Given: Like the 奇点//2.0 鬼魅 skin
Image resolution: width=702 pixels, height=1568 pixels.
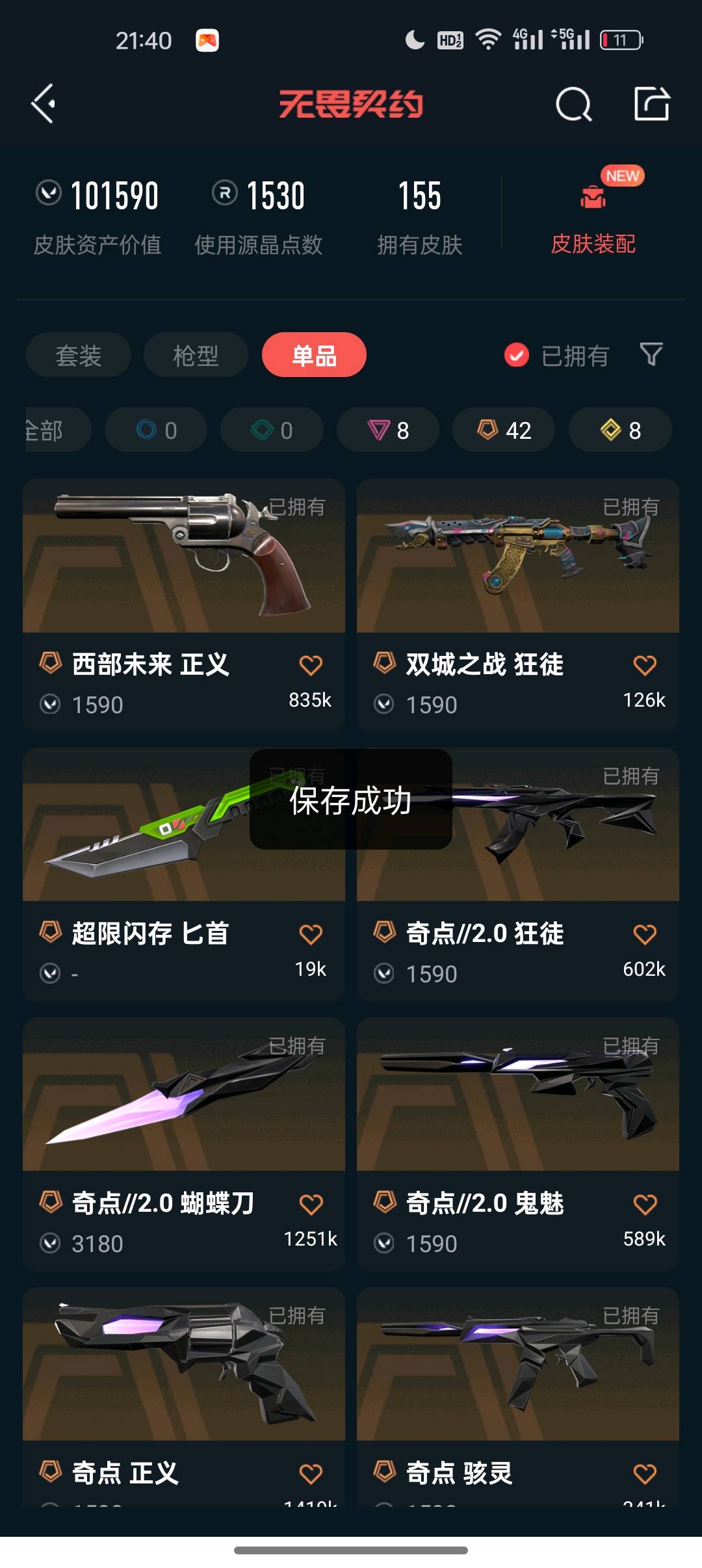Looking at the screenshot, I should [644, 1205].
